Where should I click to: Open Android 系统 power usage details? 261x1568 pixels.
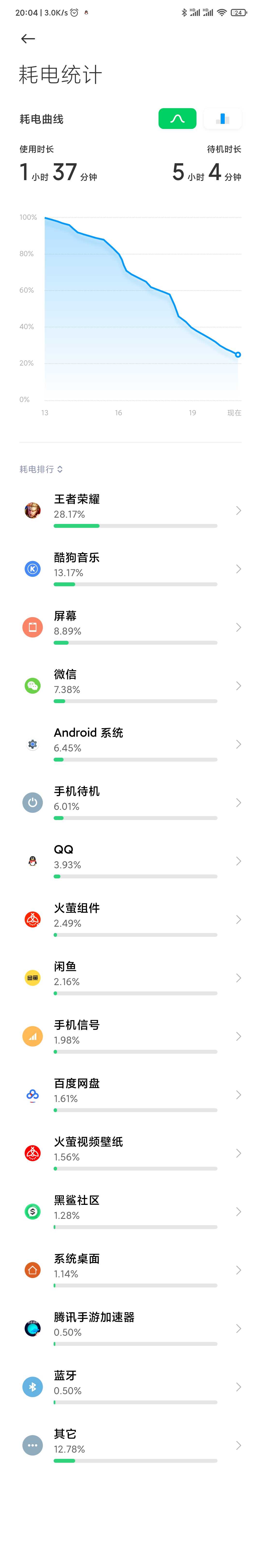130,744
